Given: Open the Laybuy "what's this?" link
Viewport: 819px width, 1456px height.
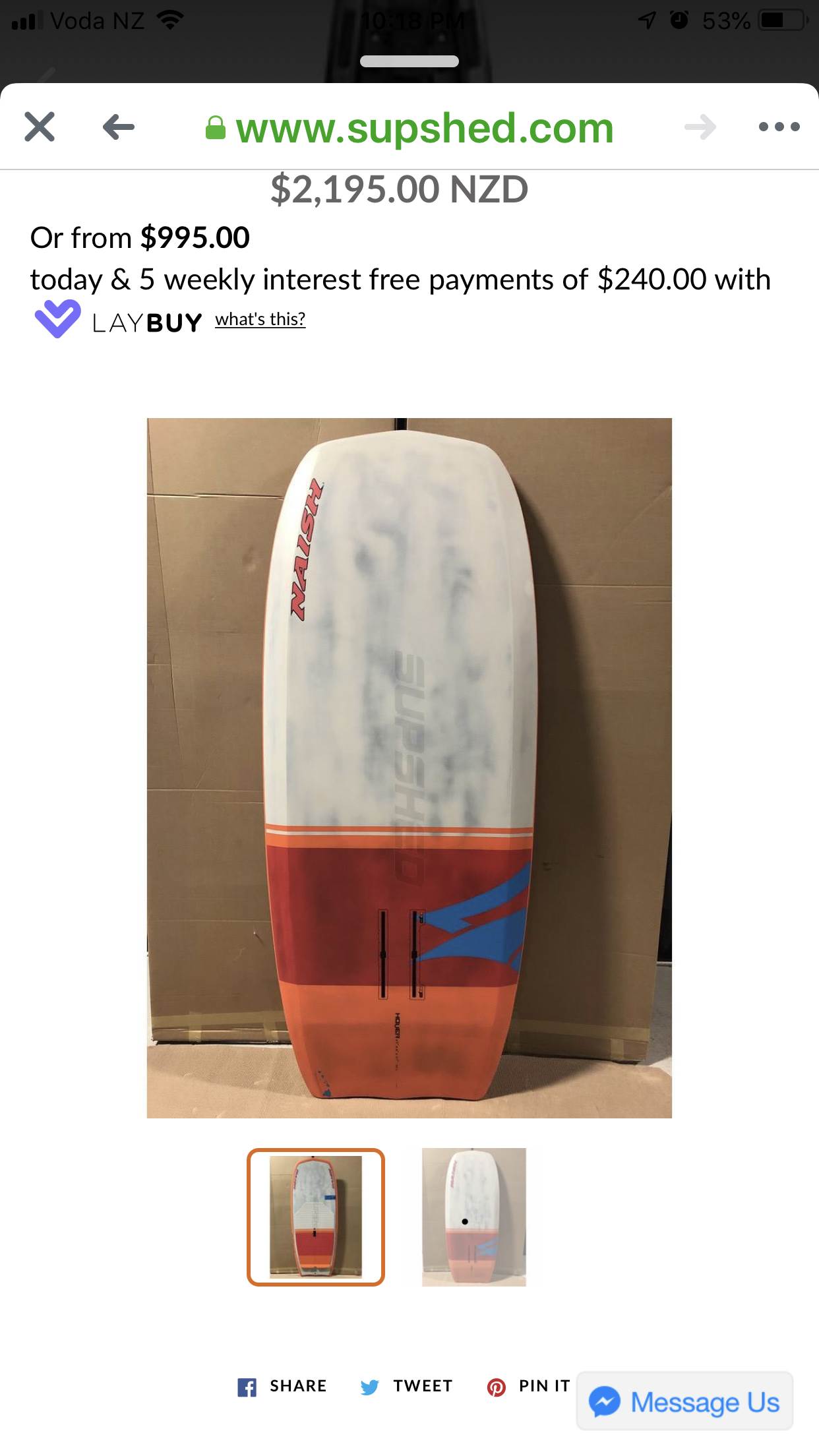Looking at the screenshot, I should click(x=260, y=319).
